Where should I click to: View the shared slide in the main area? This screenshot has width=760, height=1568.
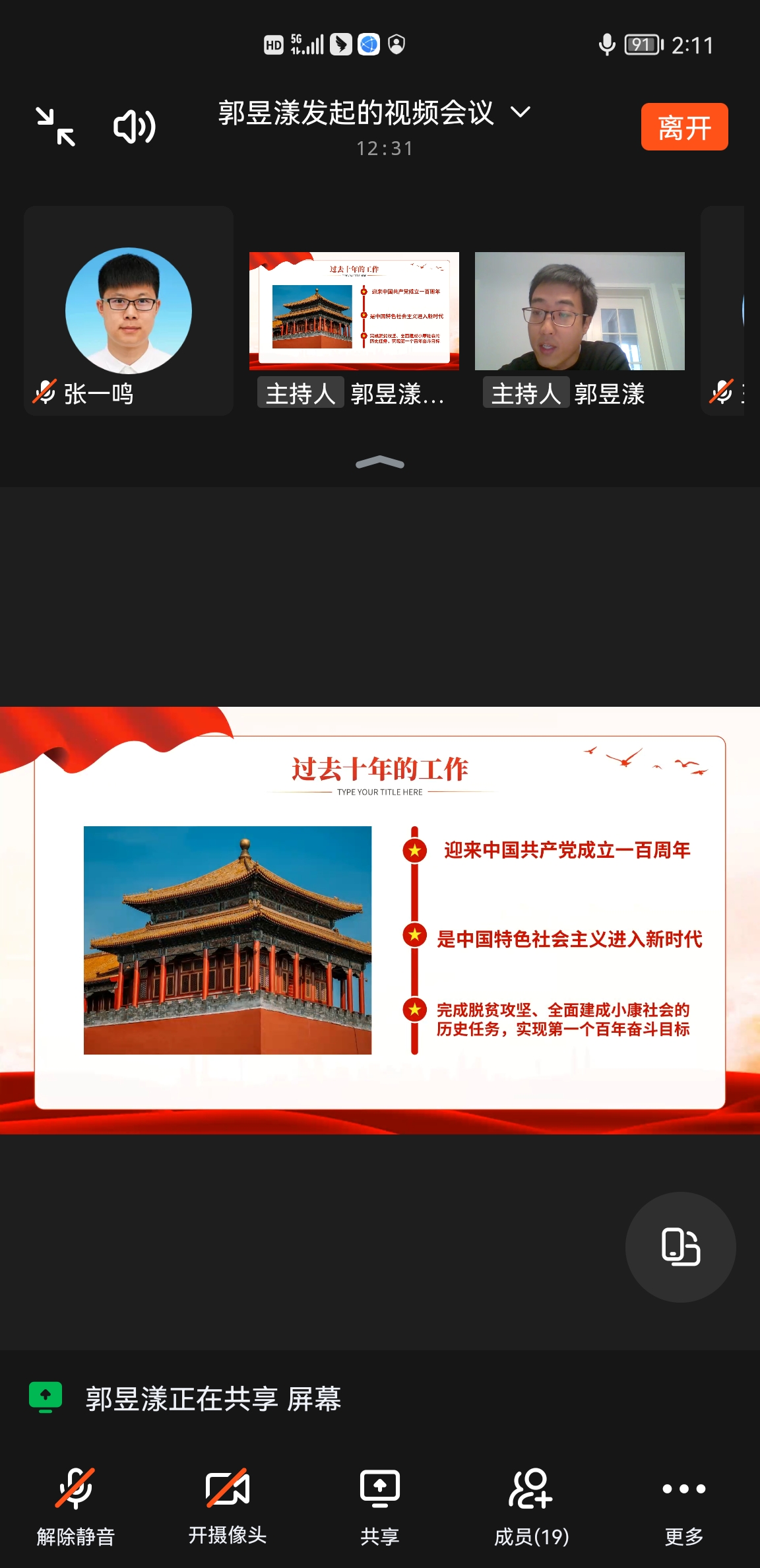pos(380,920)
